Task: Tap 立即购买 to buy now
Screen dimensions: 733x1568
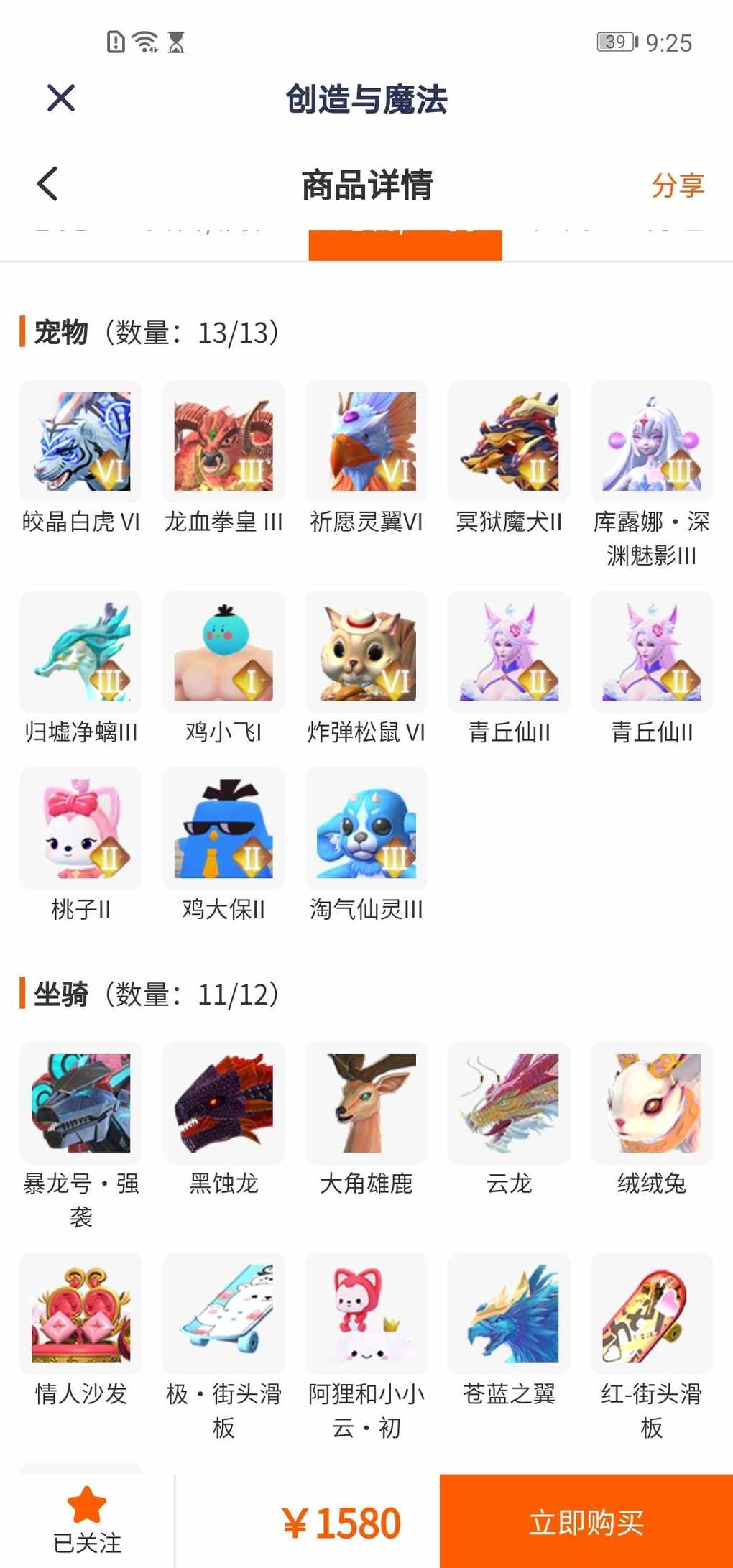Action: [x=586, y=1521]
